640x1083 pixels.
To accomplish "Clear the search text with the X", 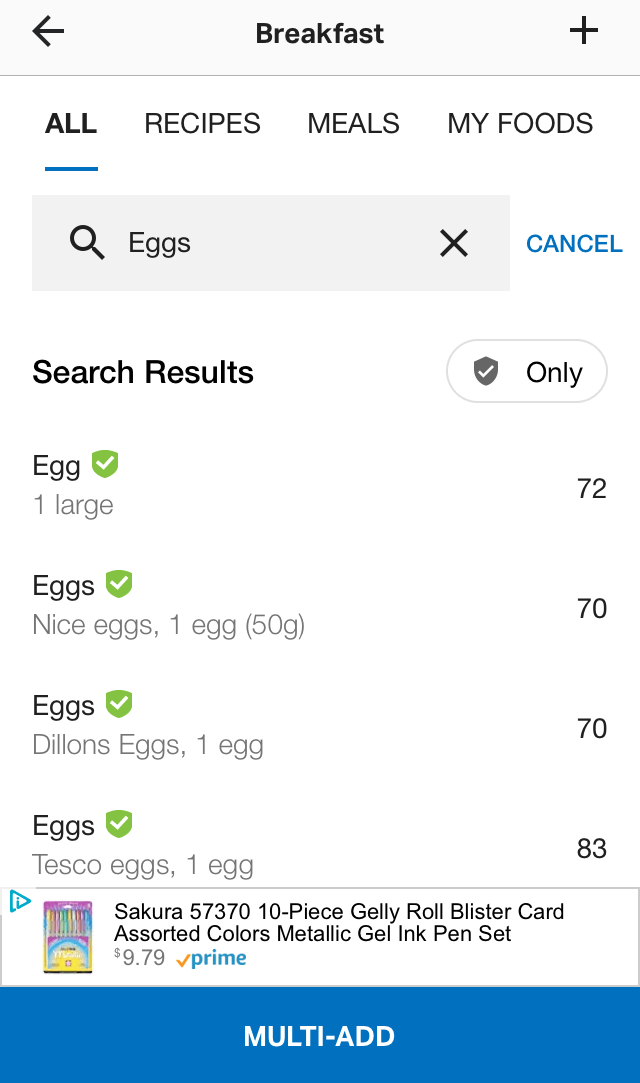I will point(454,243).
